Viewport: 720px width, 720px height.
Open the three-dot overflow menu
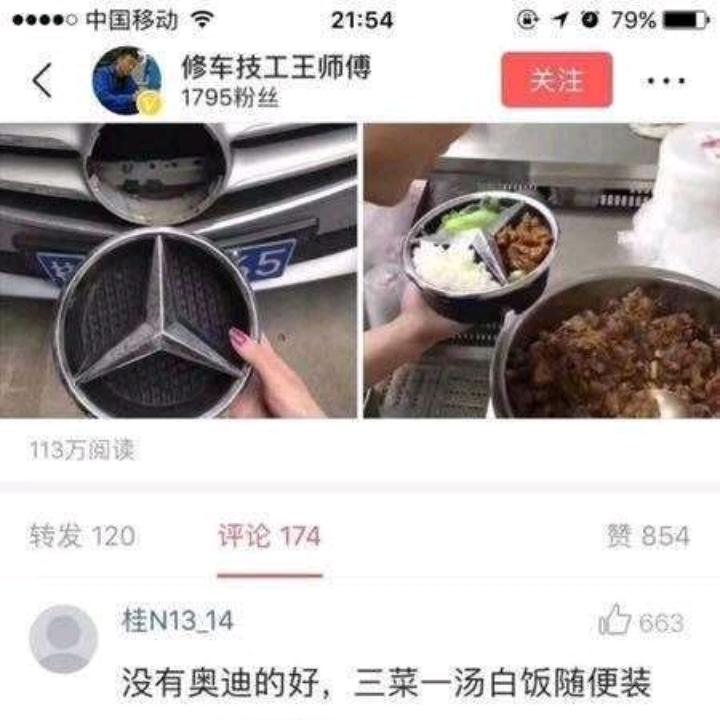pos(665,81)
